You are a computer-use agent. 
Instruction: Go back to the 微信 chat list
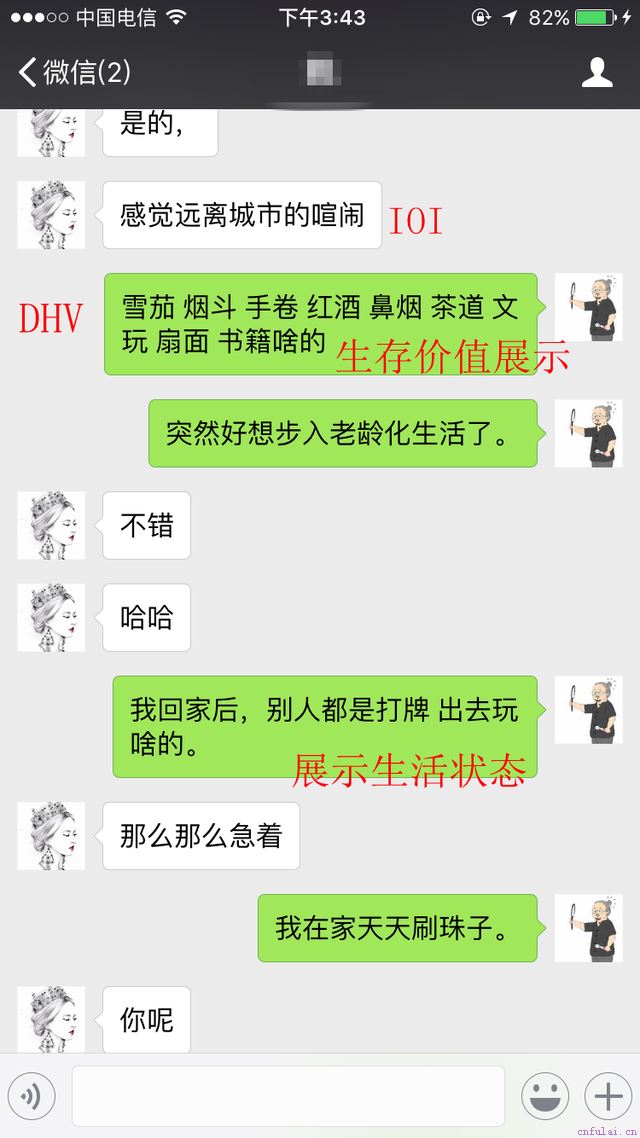pyautogui.click(x=74, y=72)
